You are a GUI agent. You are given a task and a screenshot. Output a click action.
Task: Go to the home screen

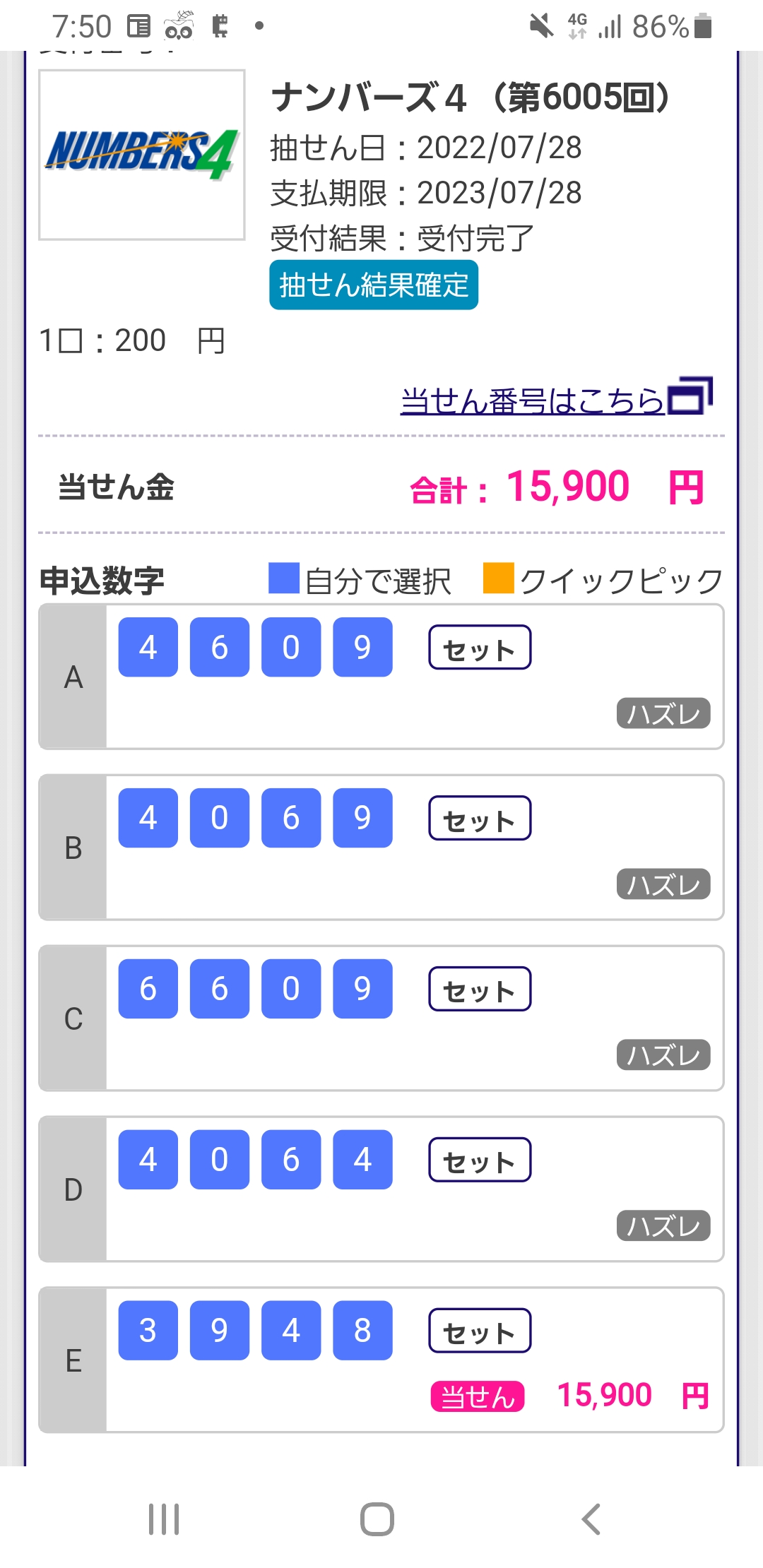377,1519
